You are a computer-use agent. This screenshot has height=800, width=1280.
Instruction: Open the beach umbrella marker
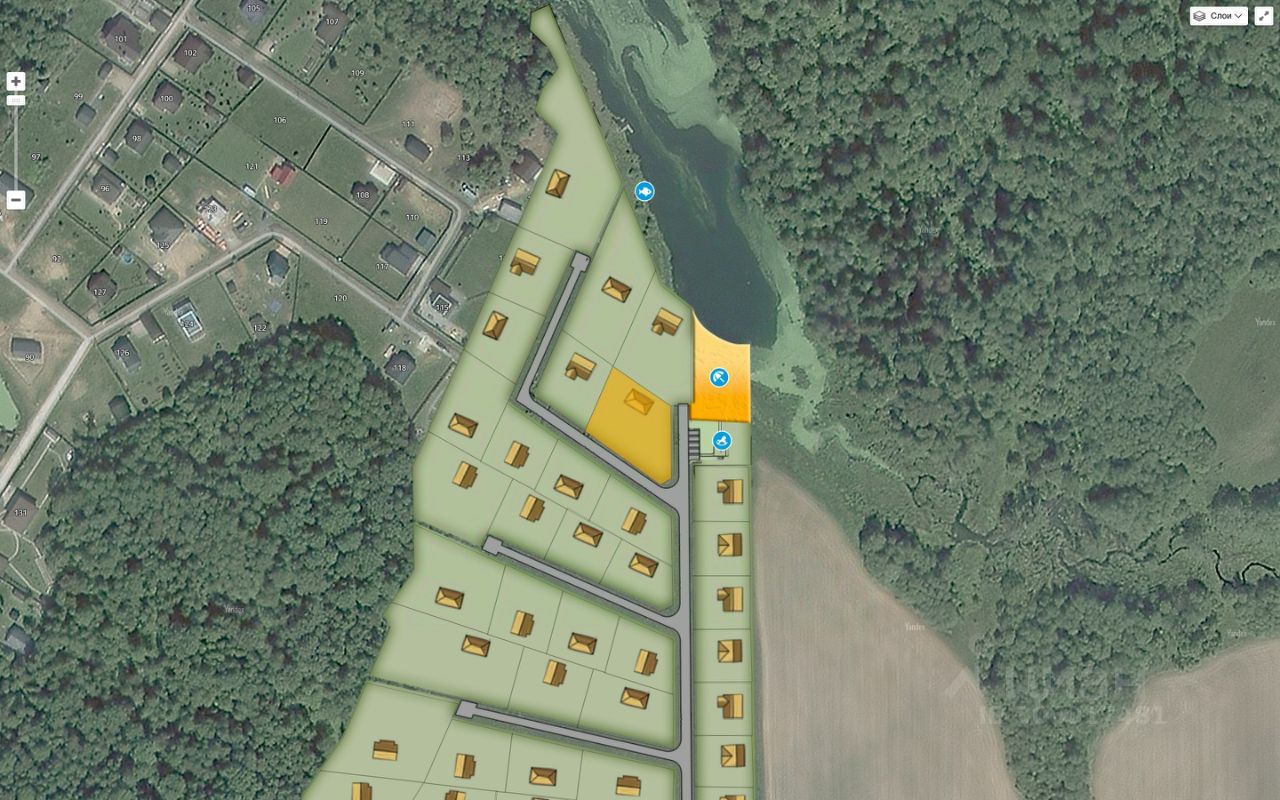(x=718, y=378)
